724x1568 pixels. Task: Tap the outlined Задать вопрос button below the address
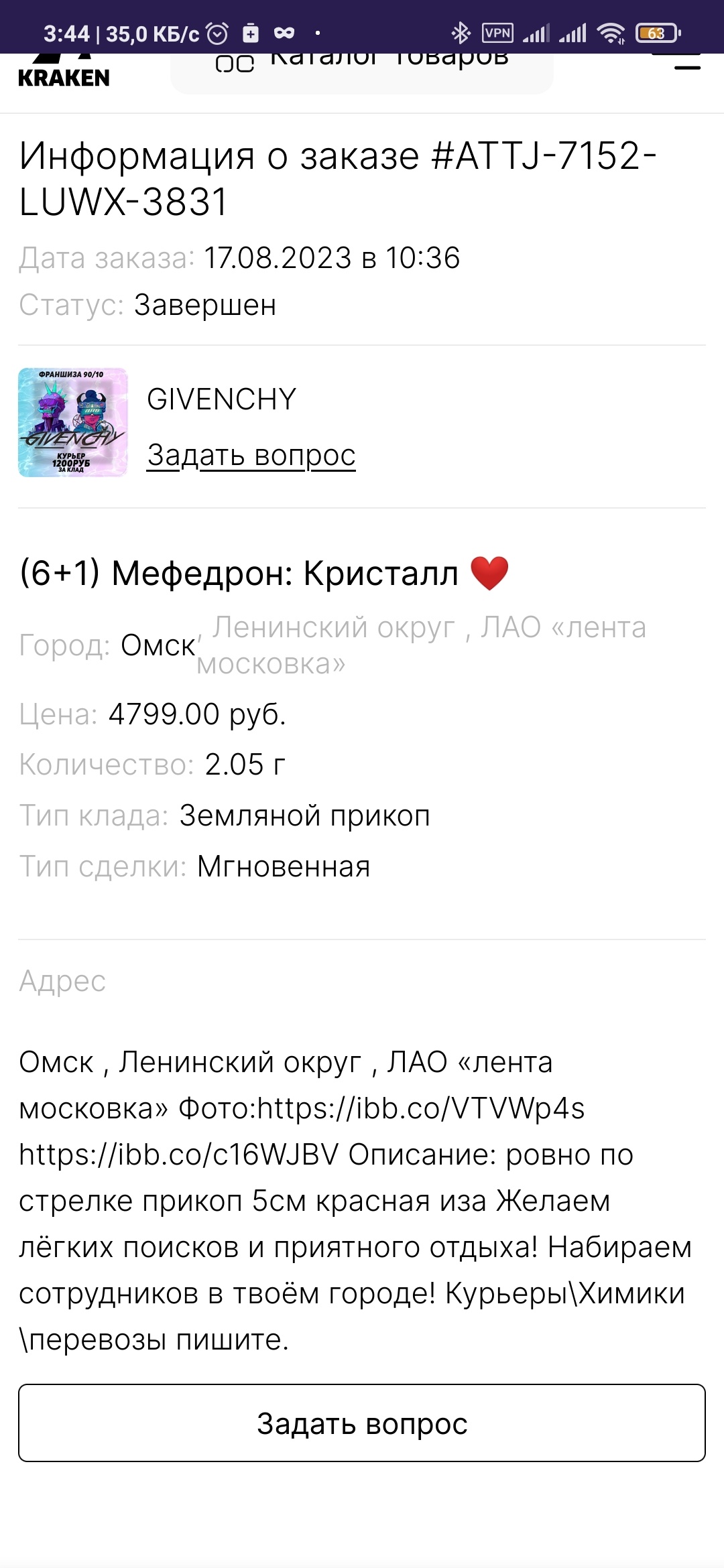pos(362,1423)
